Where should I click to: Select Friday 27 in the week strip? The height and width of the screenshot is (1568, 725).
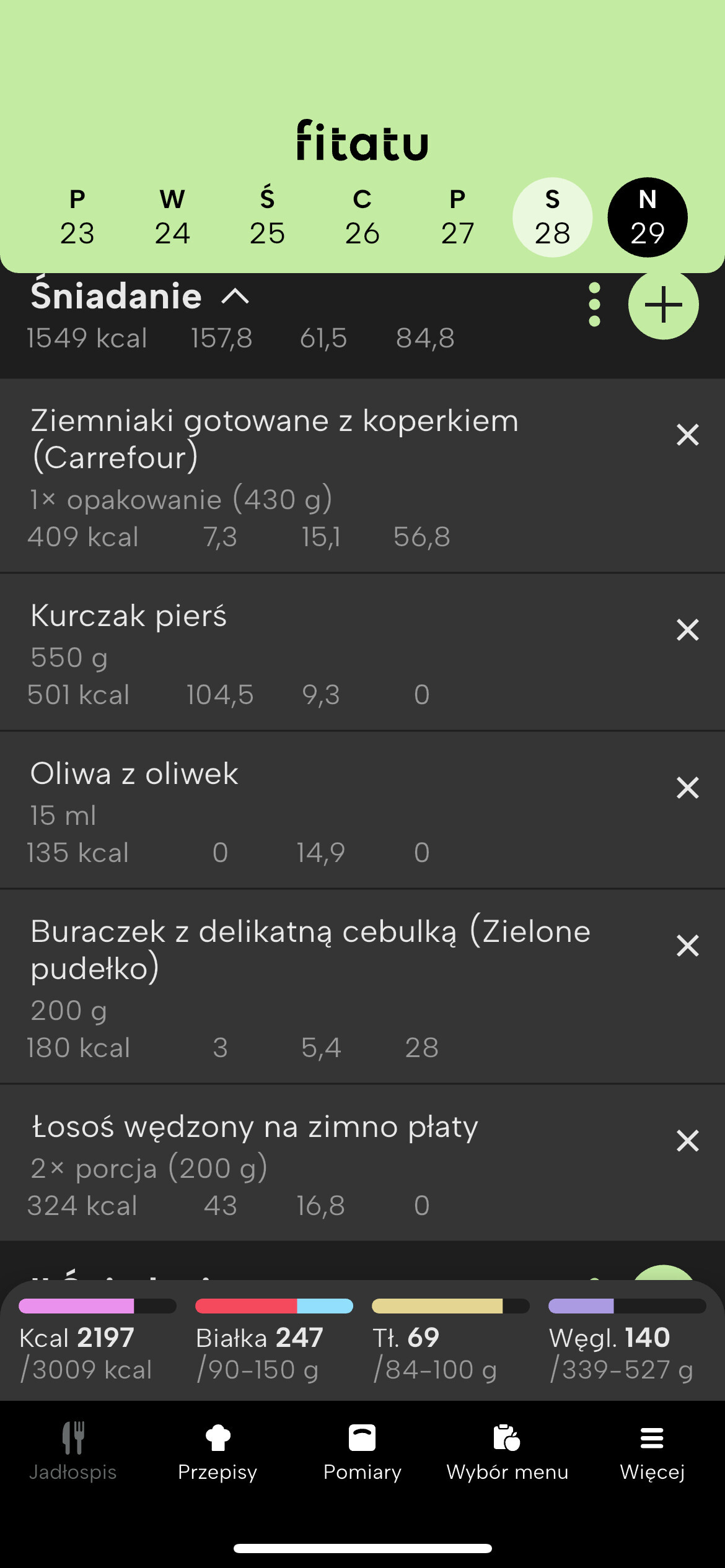click(457, 217)
